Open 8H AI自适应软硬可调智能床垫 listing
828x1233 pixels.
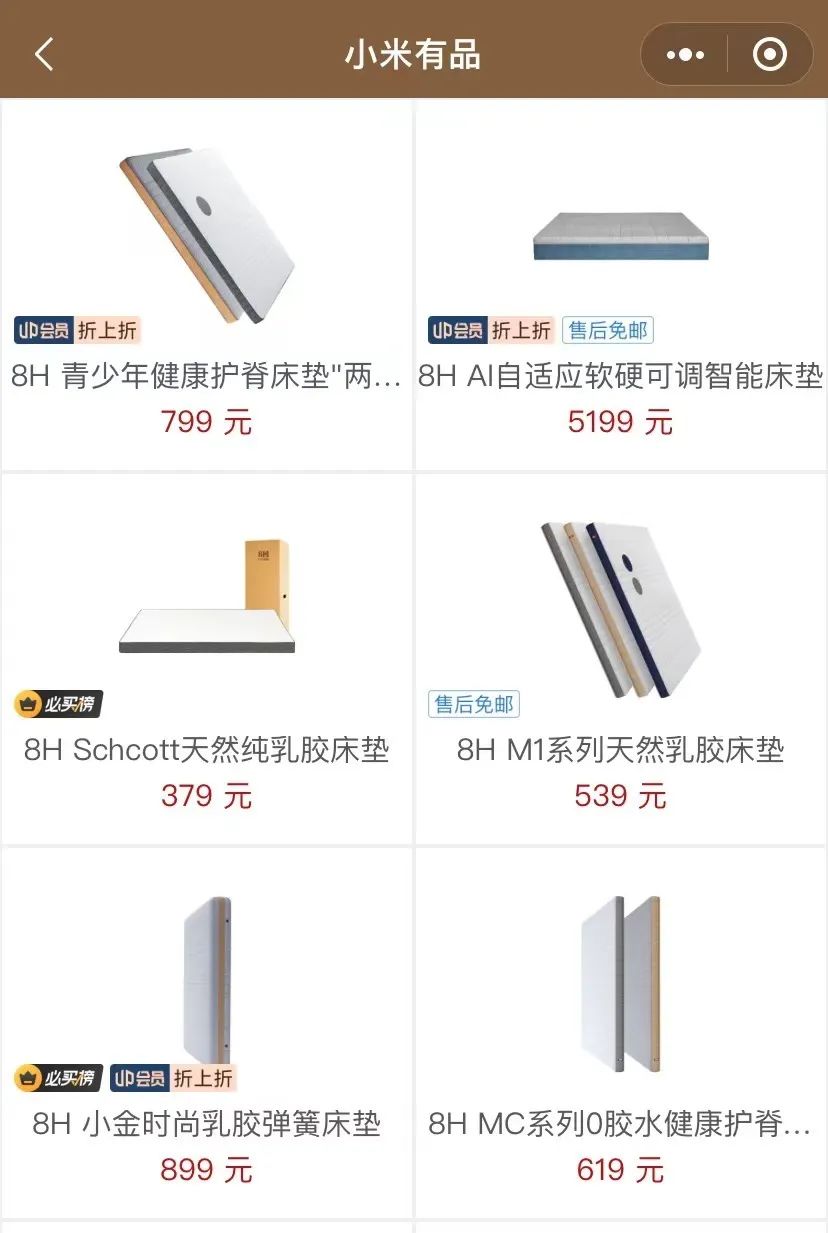pos(621,377)
